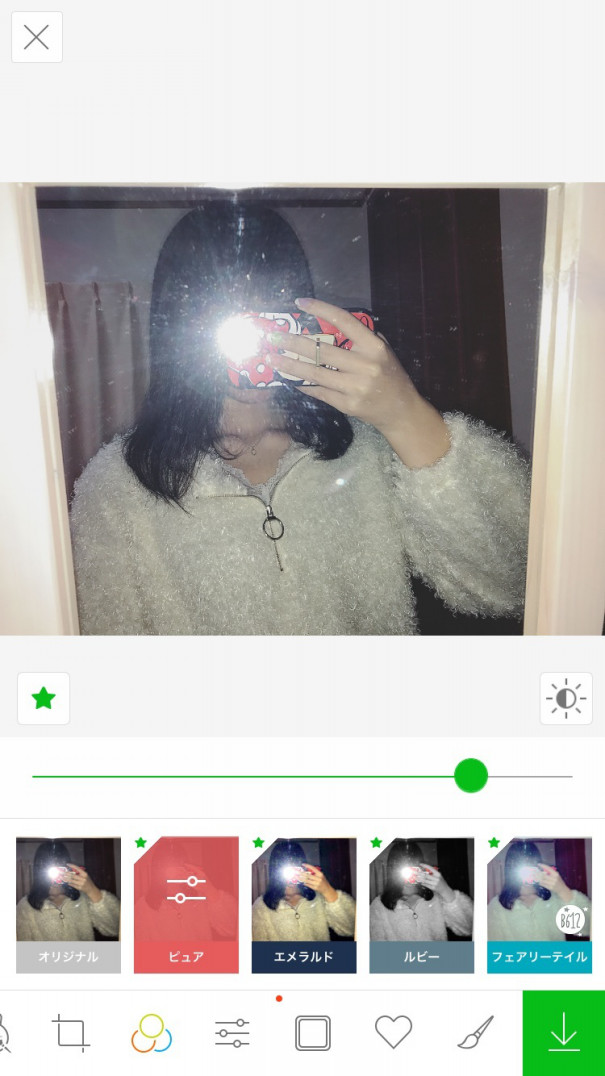The height and width of the screenshot is (1076, 605).
Task: Open the frame tool
Action: (313, 1033)
